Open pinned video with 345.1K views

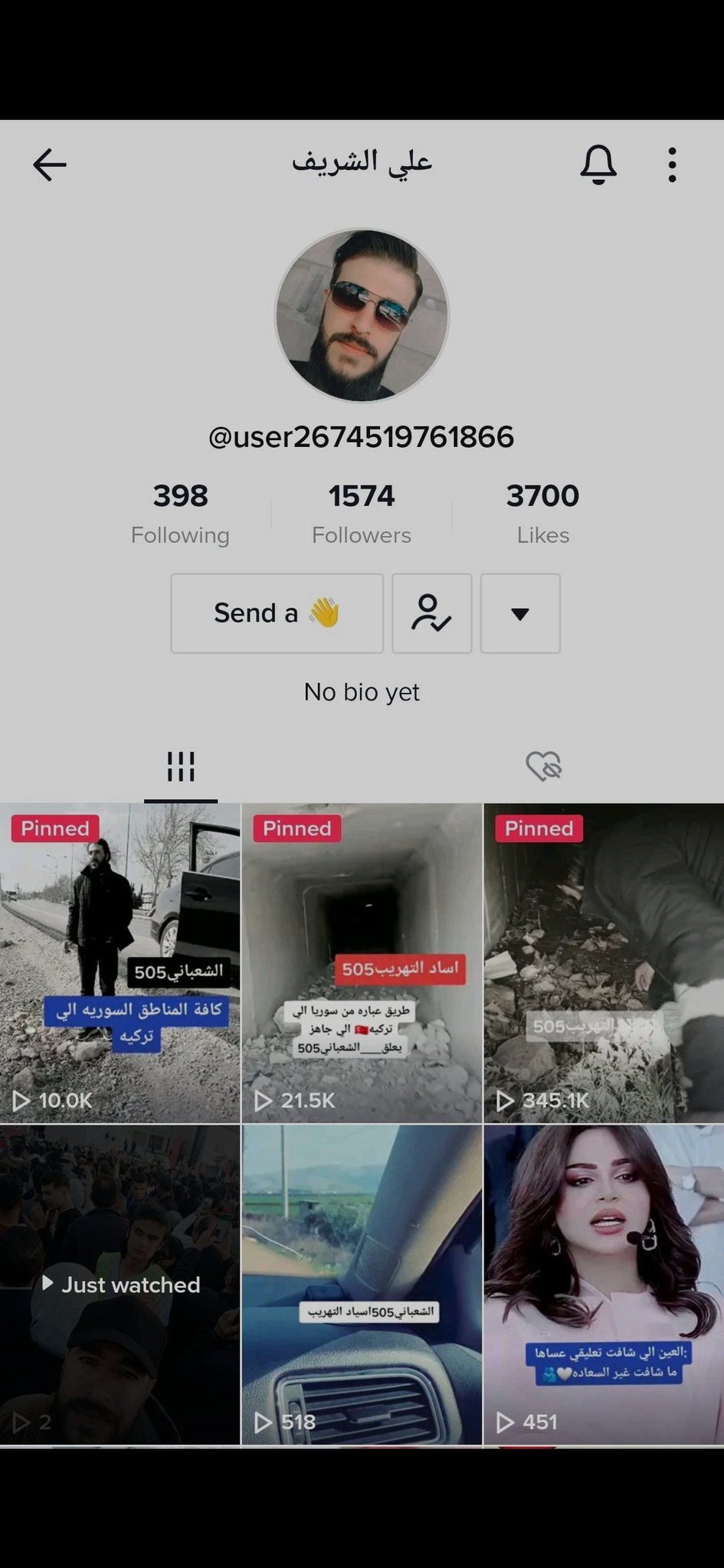pos(604,962)
